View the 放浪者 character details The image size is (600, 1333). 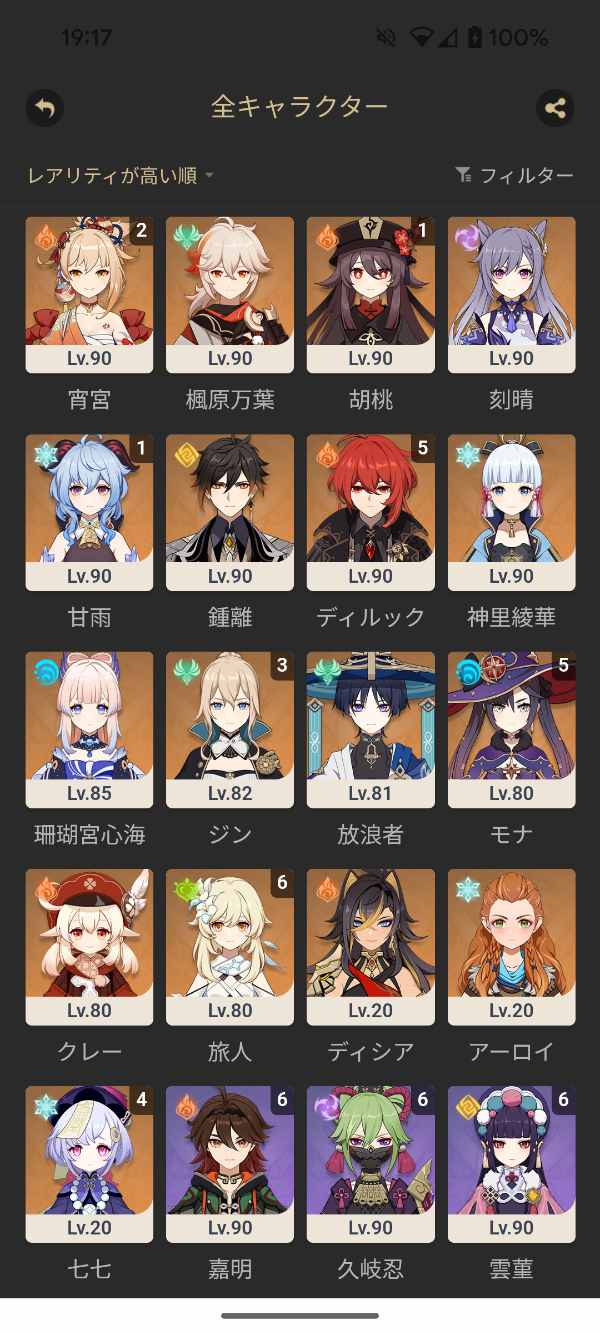click(x=371, y=729)
